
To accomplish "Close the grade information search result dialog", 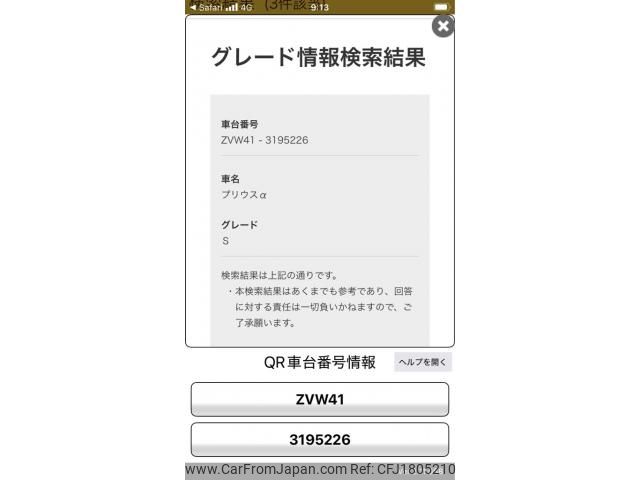I will coord(442,26).
